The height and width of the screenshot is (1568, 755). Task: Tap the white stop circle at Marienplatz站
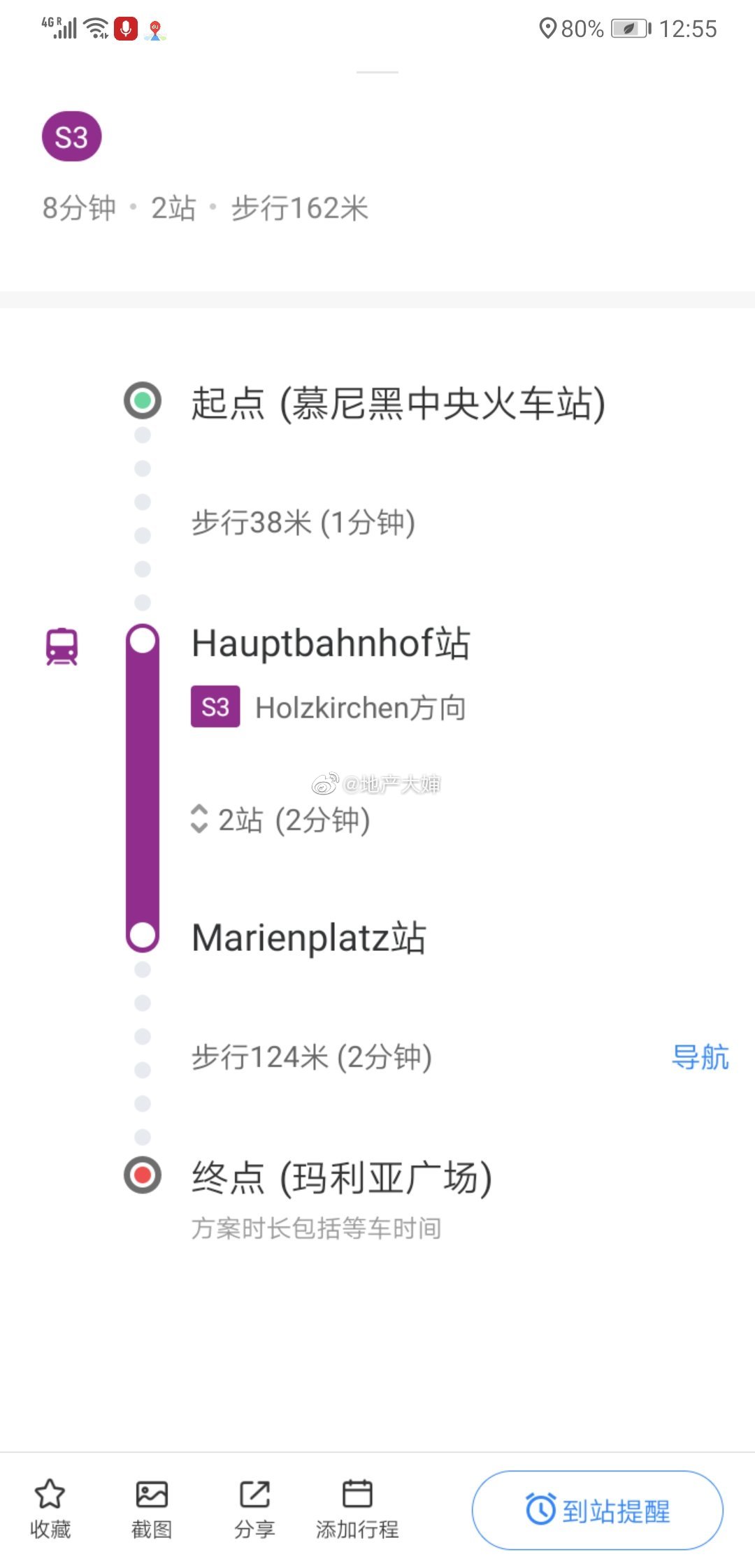[x=142, y=934]
